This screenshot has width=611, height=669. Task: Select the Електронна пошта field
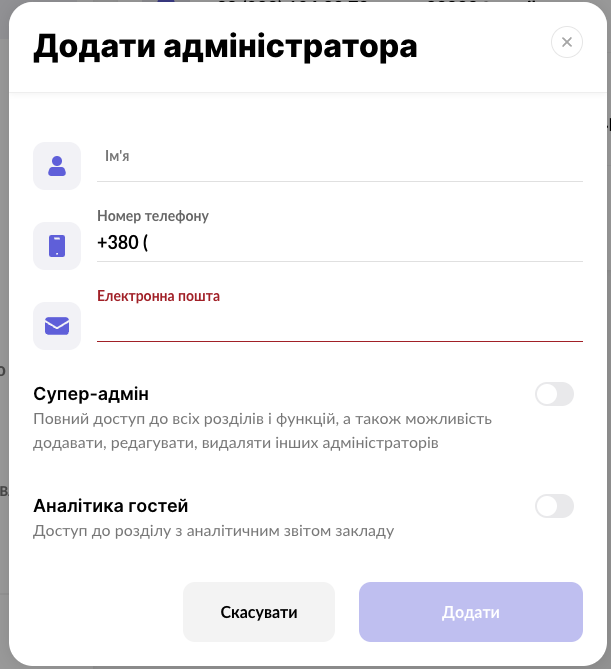(x=339, y=323)
